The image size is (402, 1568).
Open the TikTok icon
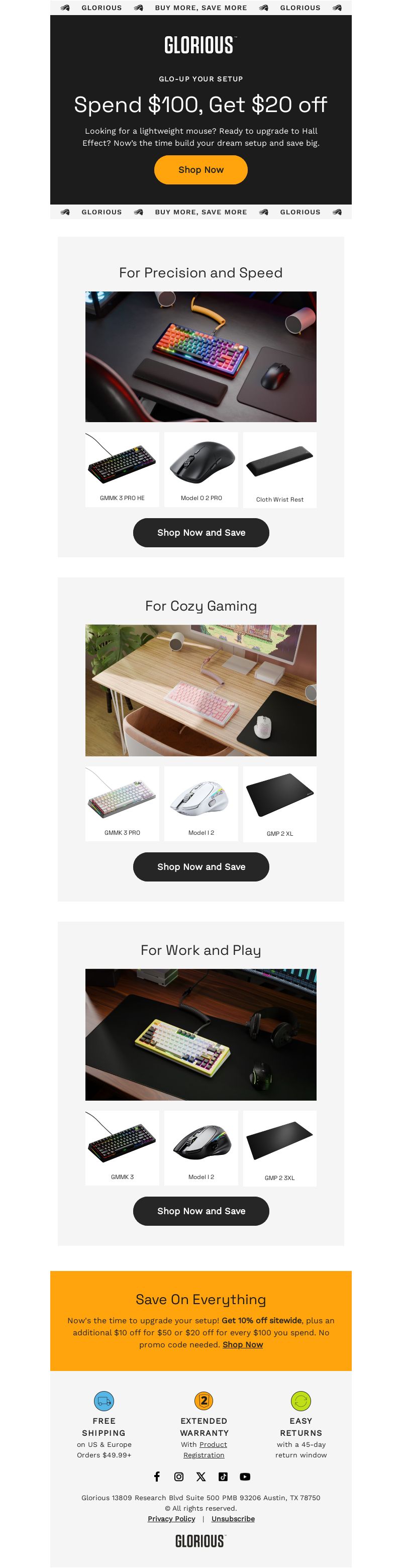point(223,1477)
